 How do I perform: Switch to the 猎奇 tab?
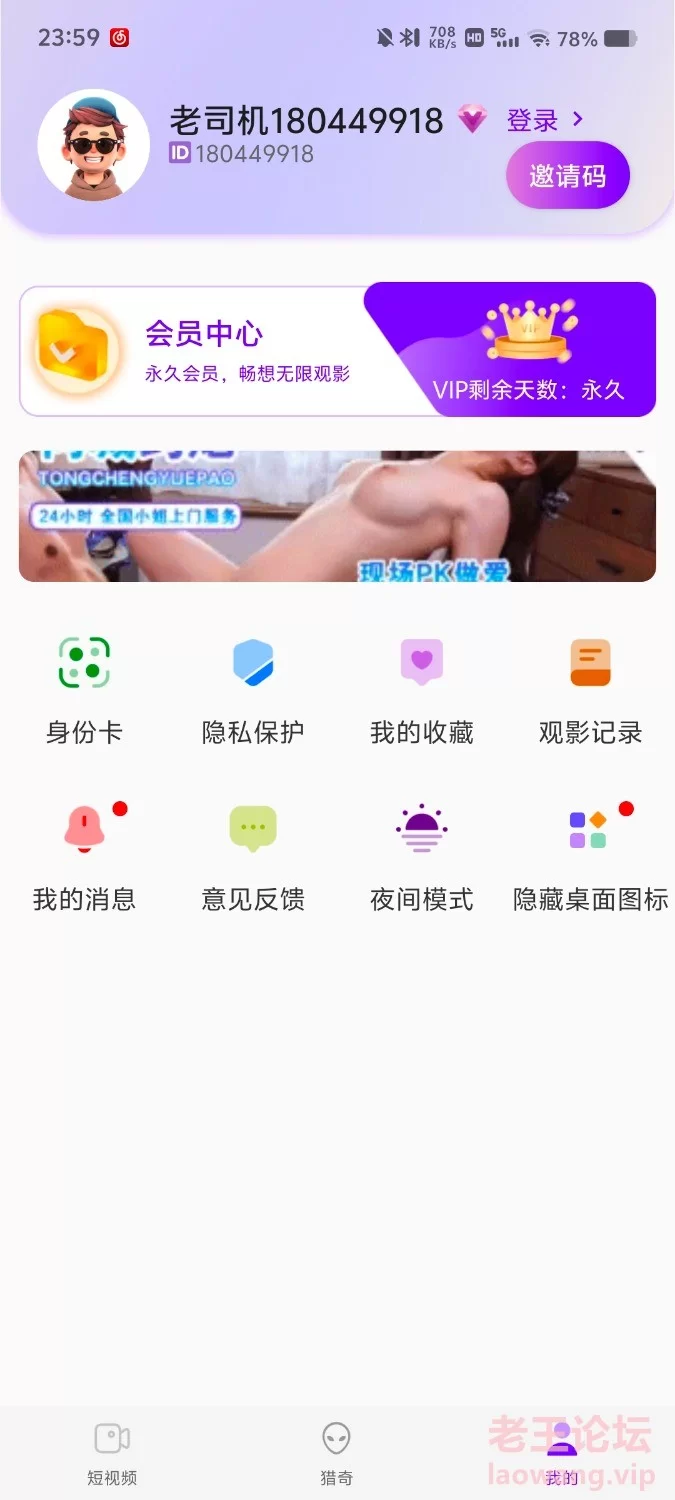[337, 1454]
